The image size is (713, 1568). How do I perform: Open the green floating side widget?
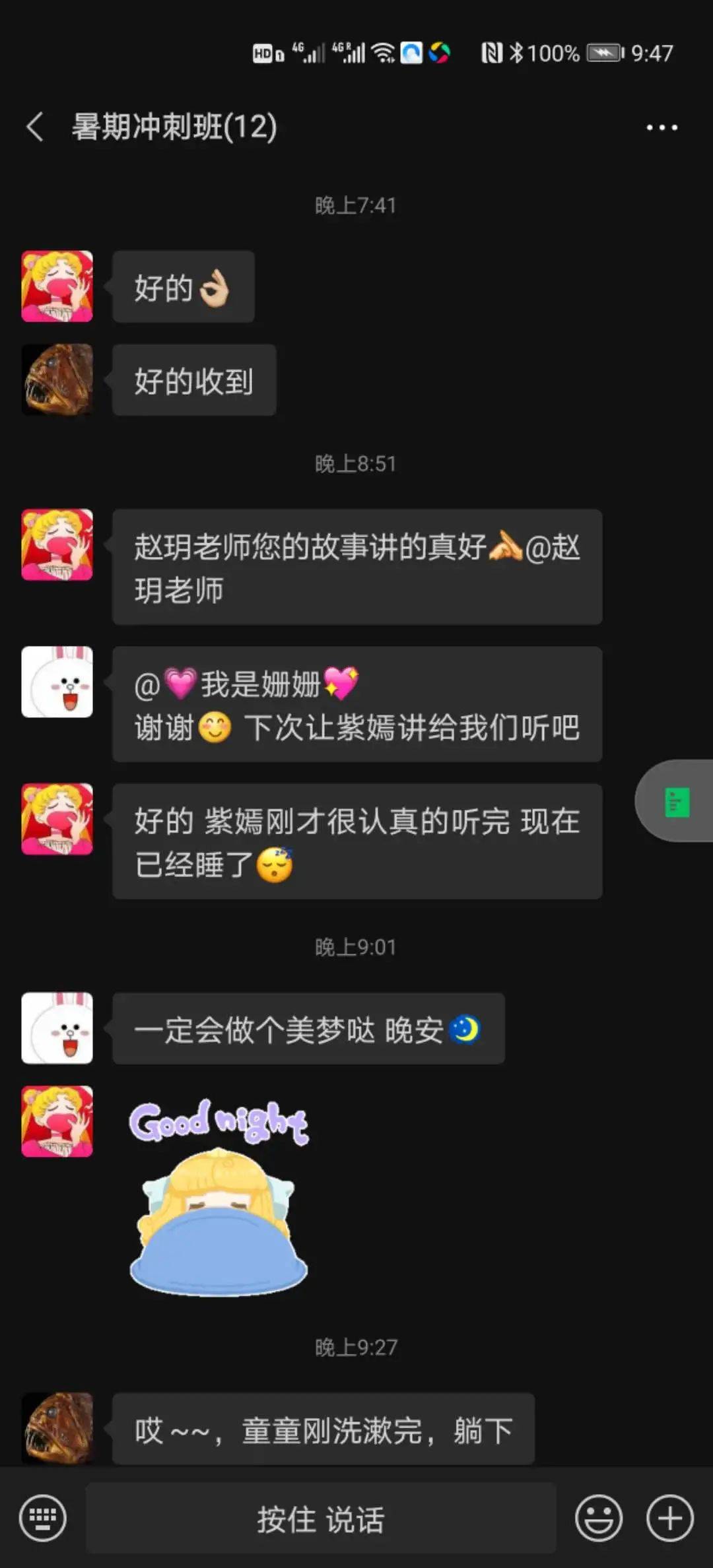pyautogui.click(x=675, y=801)
